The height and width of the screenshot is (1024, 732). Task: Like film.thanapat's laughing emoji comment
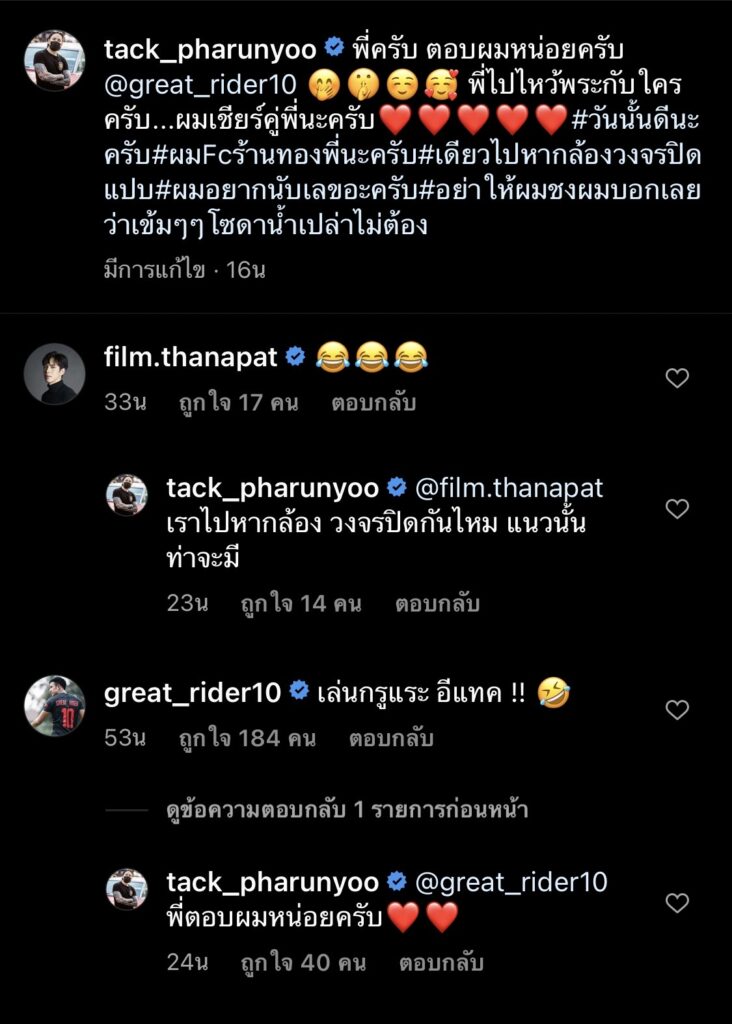pos(677,377)
